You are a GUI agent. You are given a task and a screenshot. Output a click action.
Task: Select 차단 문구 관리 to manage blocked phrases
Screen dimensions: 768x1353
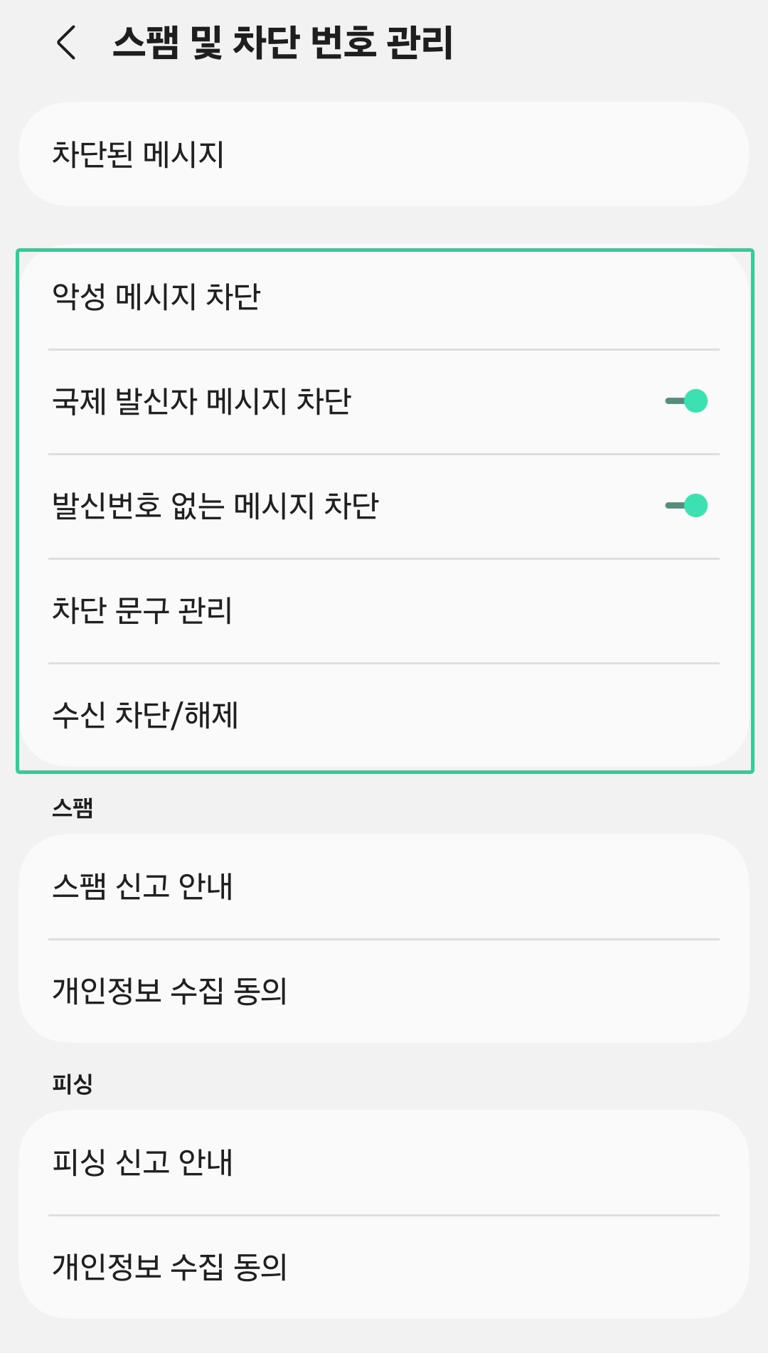[x=384, y=611]
